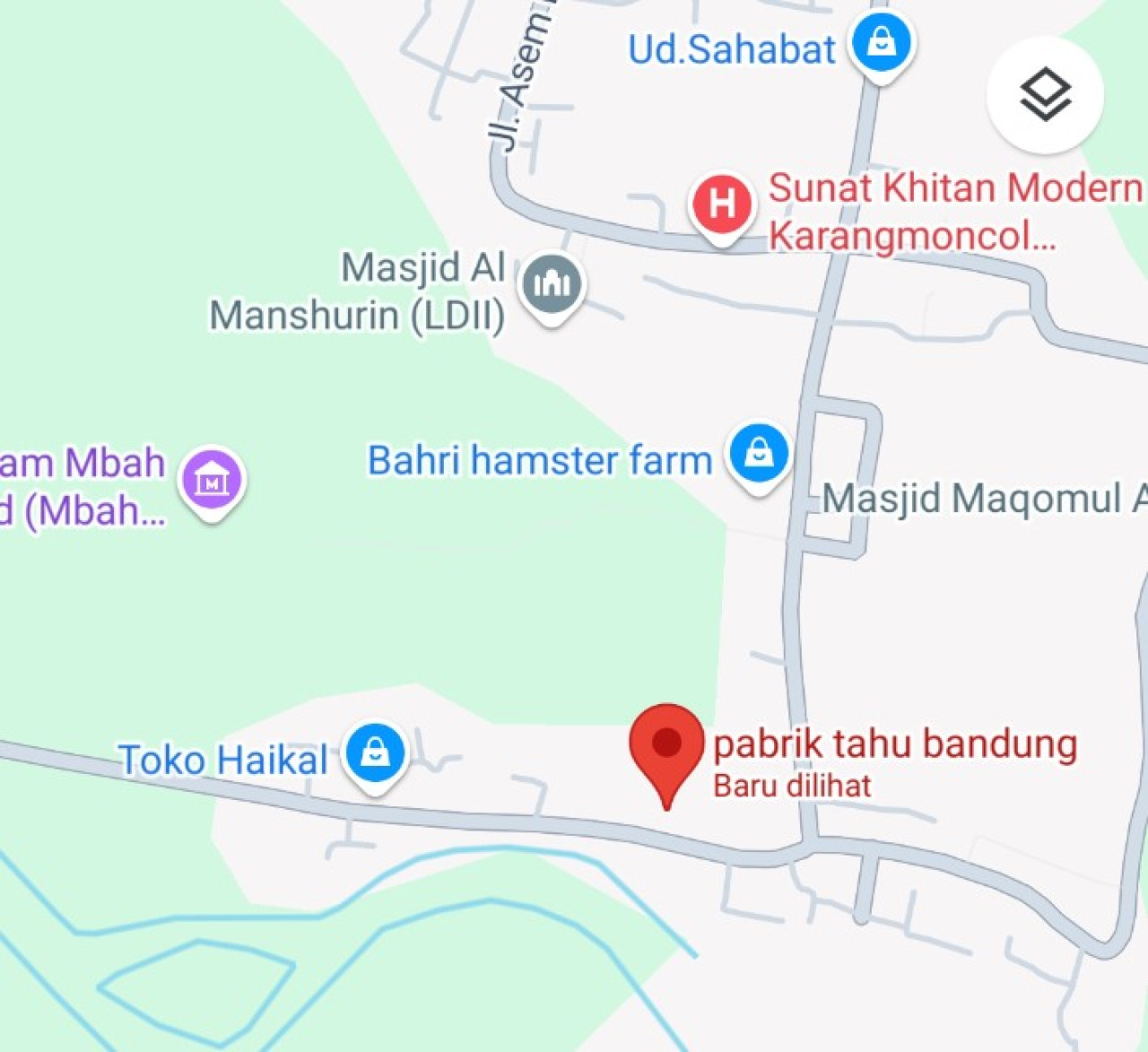Tap the pabrik tahu bandung red pin
1148x1052 pixels.
coord(666,746)
